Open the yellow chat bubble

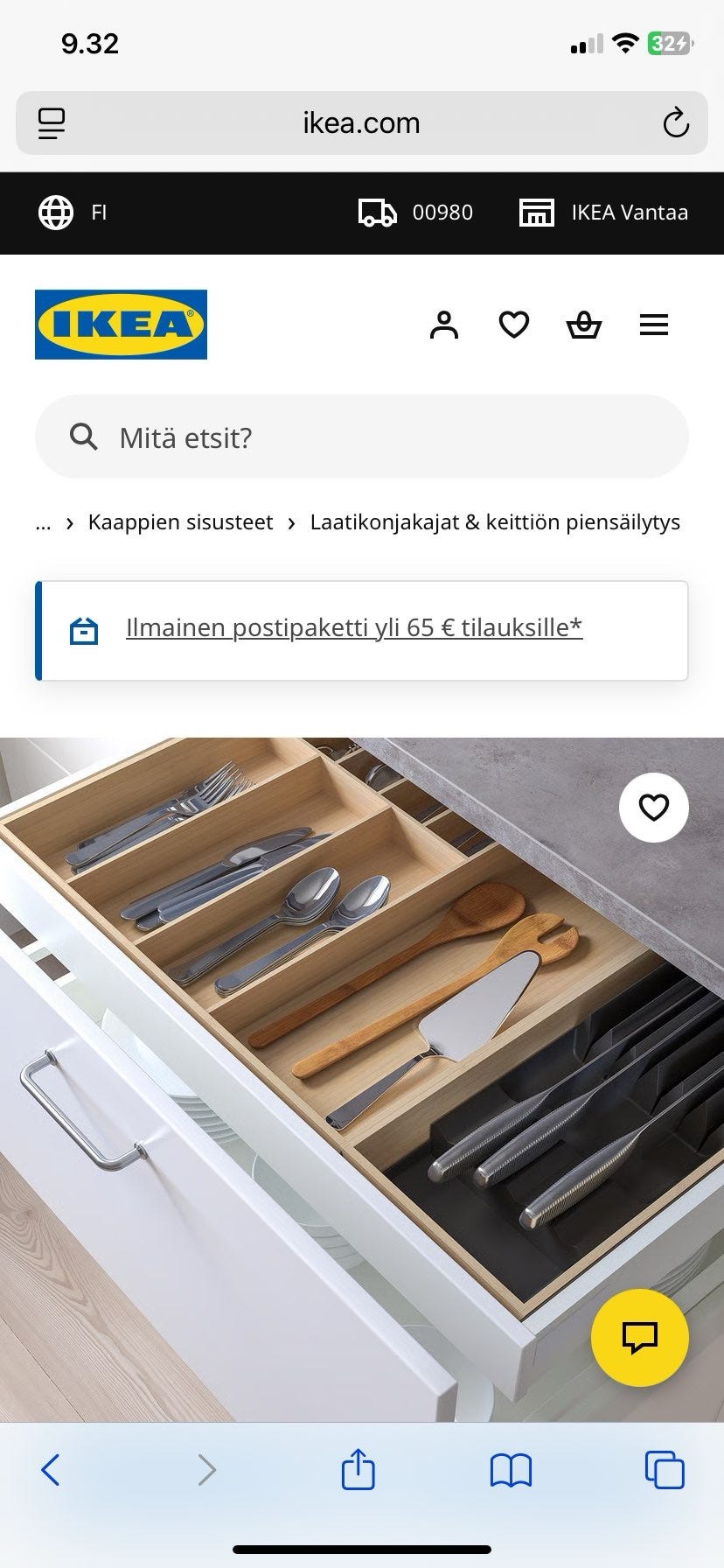[x=639, y=1336]
